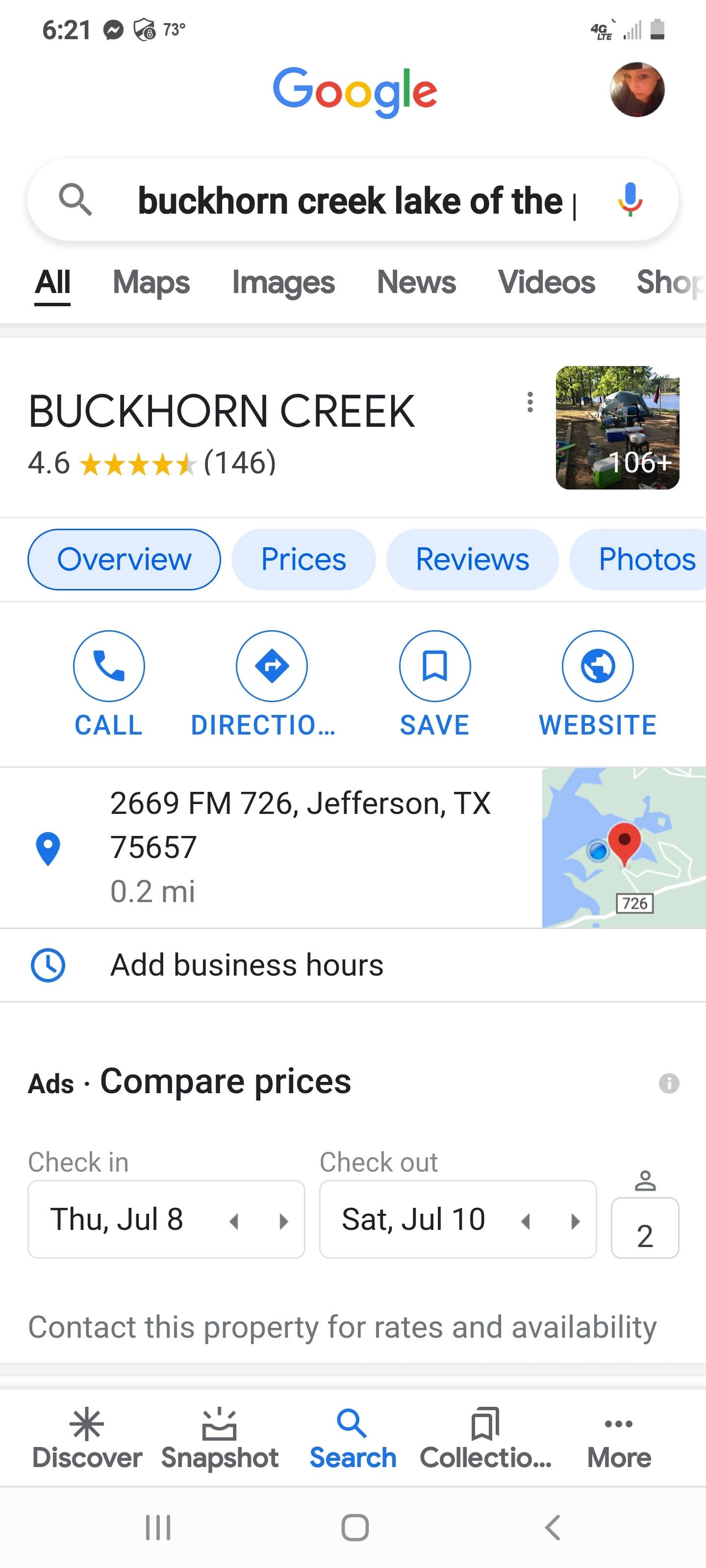Switch to the Images results tab

(283, 283)
